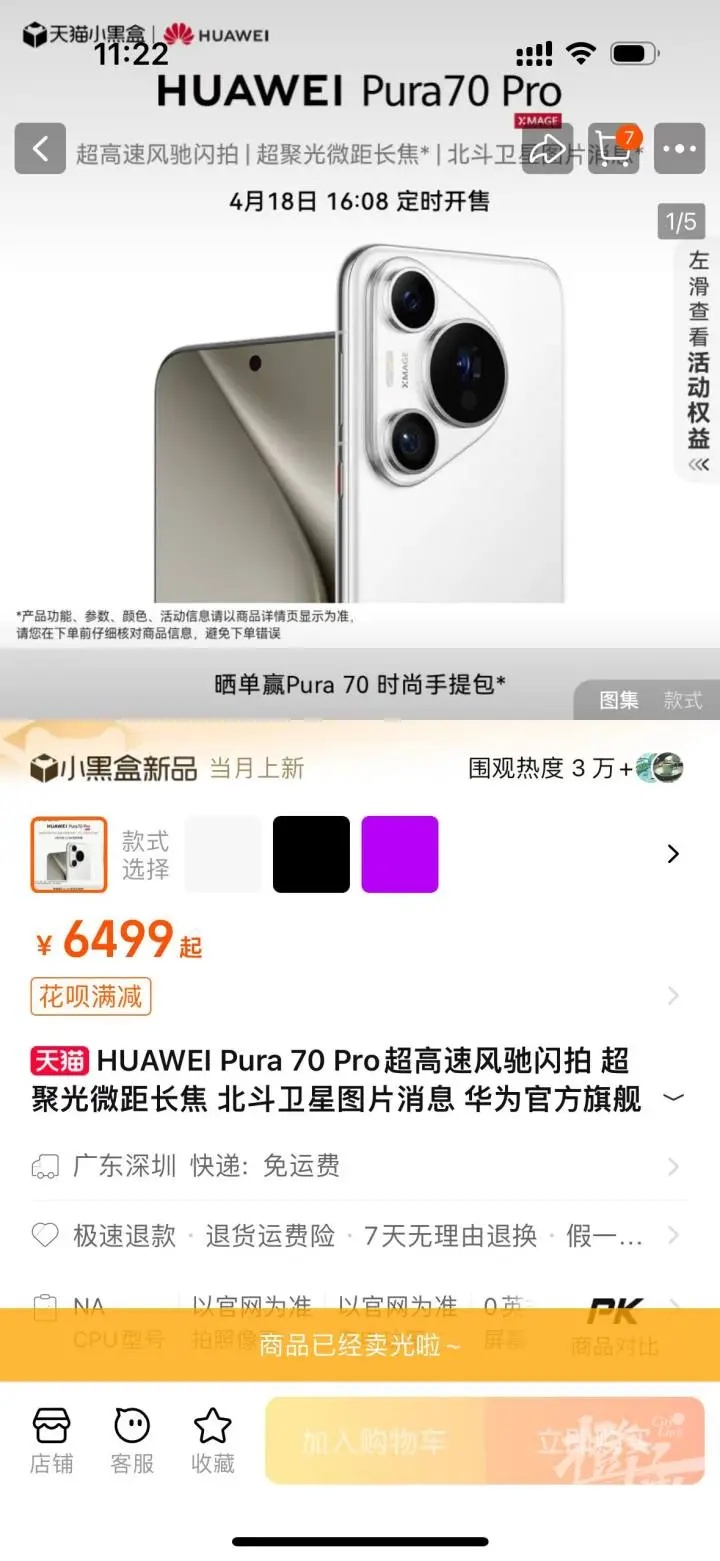Switch to the 款式 tab
Image resolution: width=720 pixels, height=1561 pixels.
coord(683,700)
